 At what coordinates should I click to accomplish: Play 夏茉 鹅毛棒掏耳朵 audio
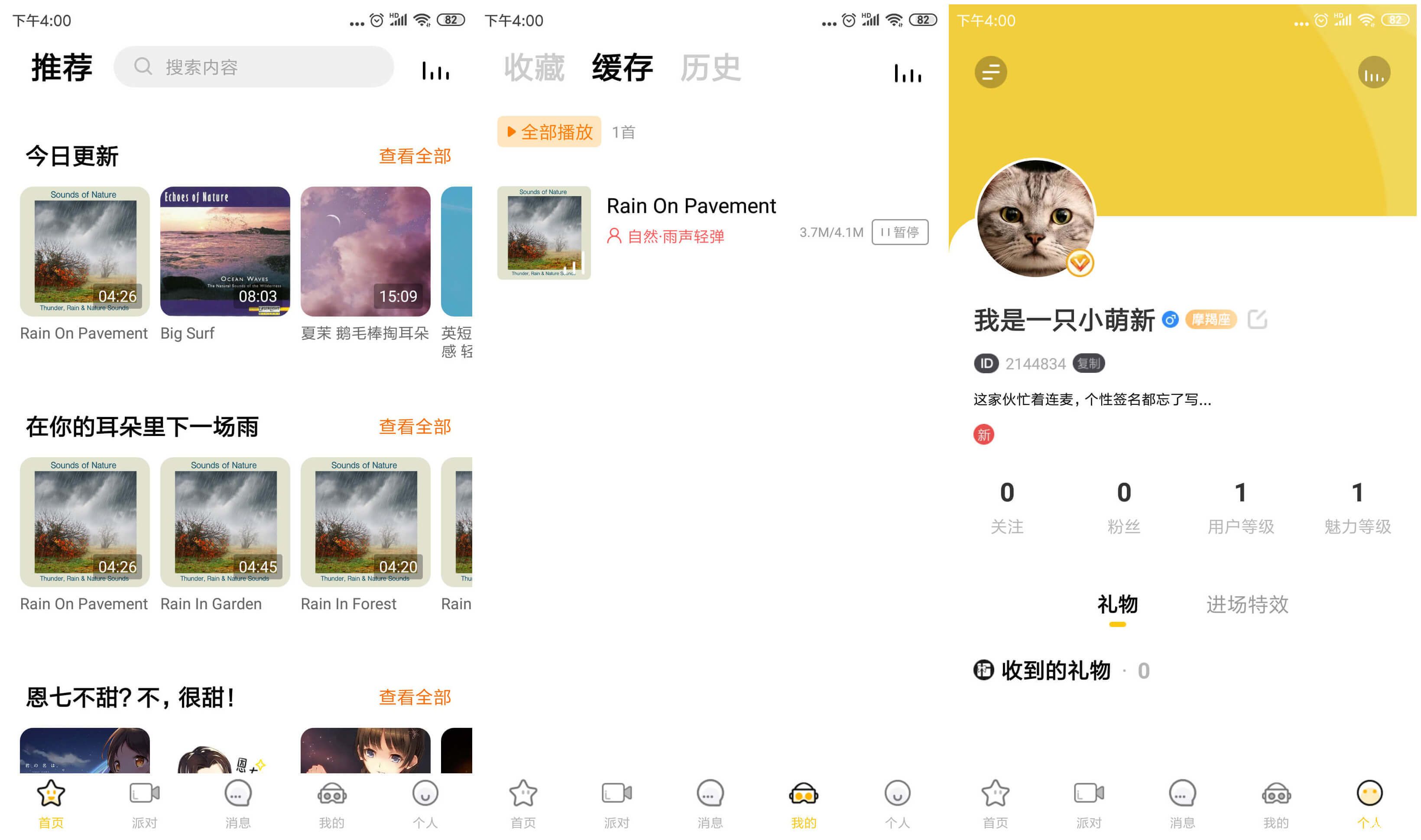tap(365, 252)
